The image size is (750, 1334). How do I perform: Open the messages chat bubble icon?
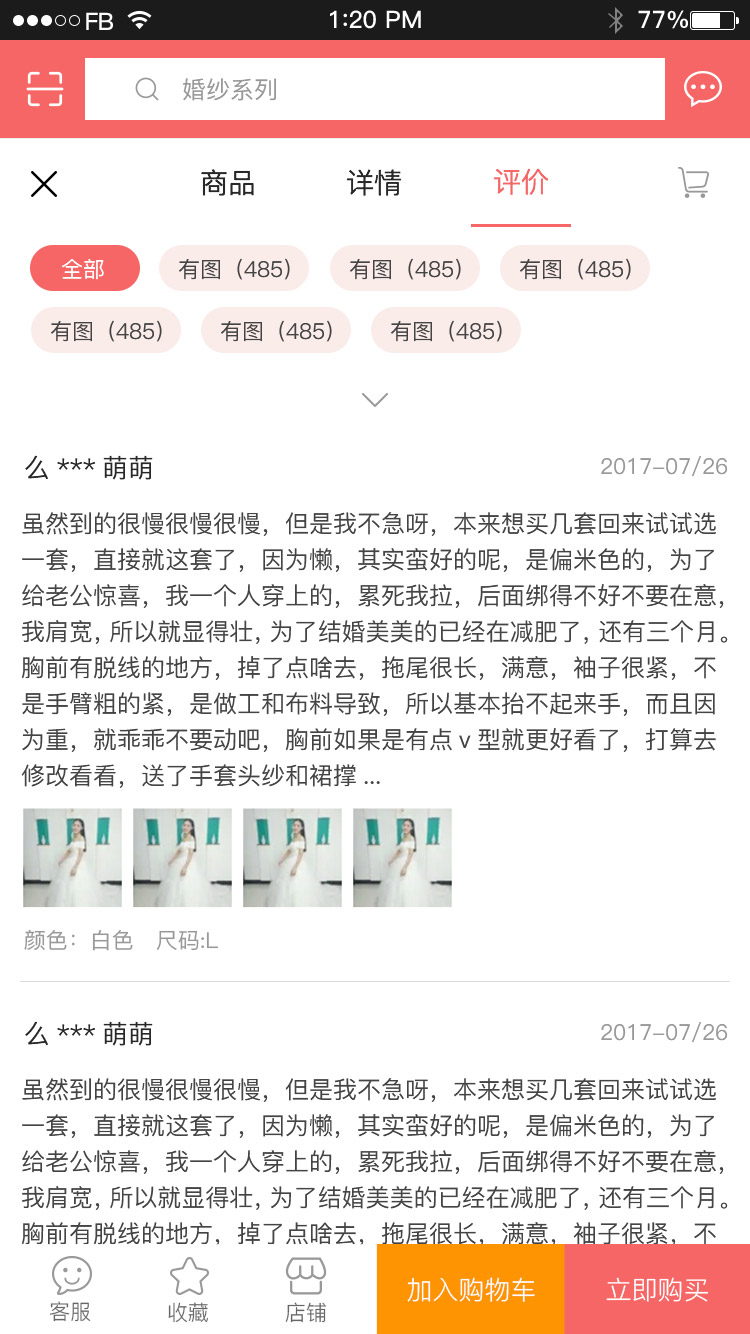point(702,89)
